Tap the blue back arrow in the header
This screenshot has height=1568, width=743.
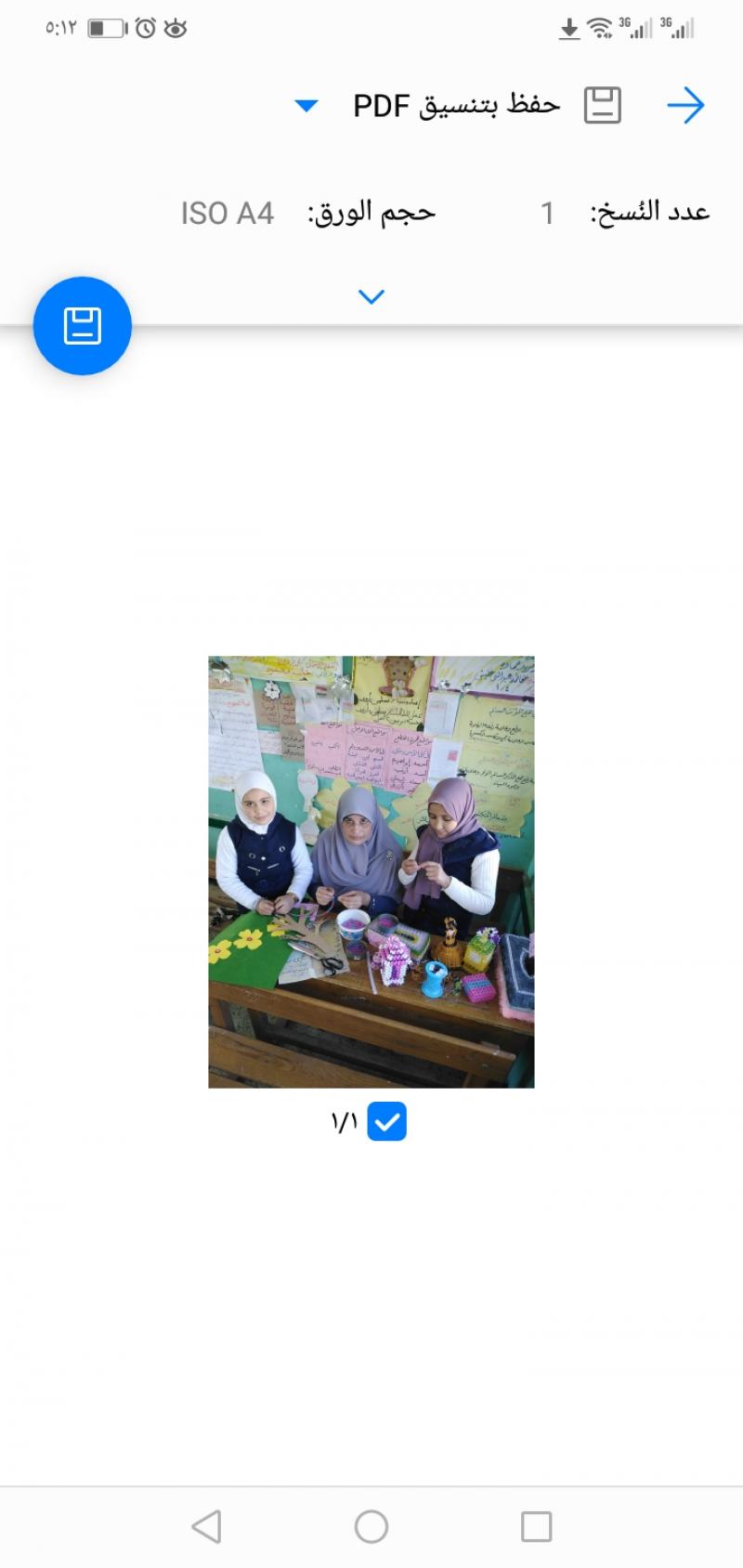[x=685, y=105]
